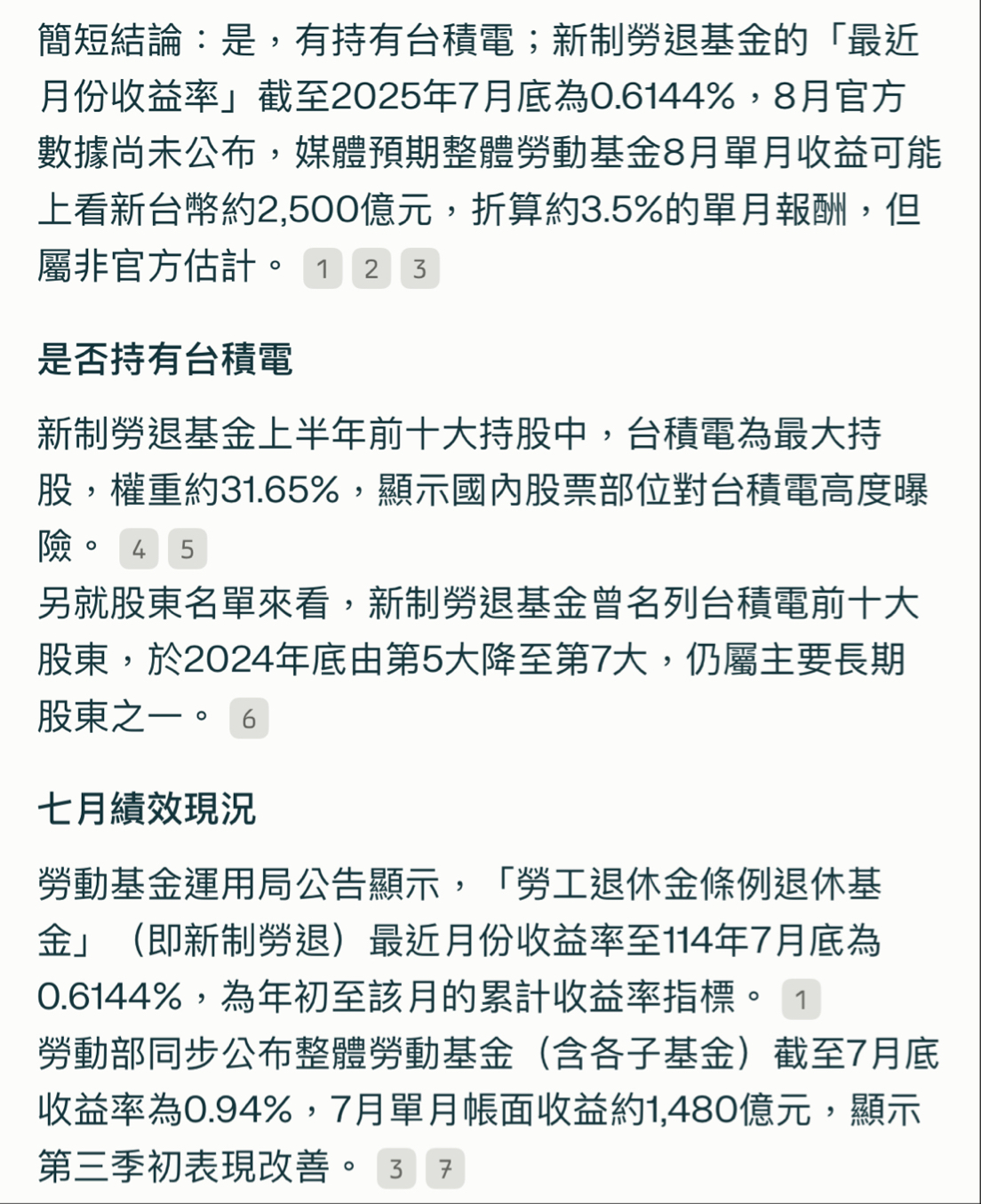981x1204 pixels.
Task: Open citation 2 in the summary paragraph
Action: point(371,268)
